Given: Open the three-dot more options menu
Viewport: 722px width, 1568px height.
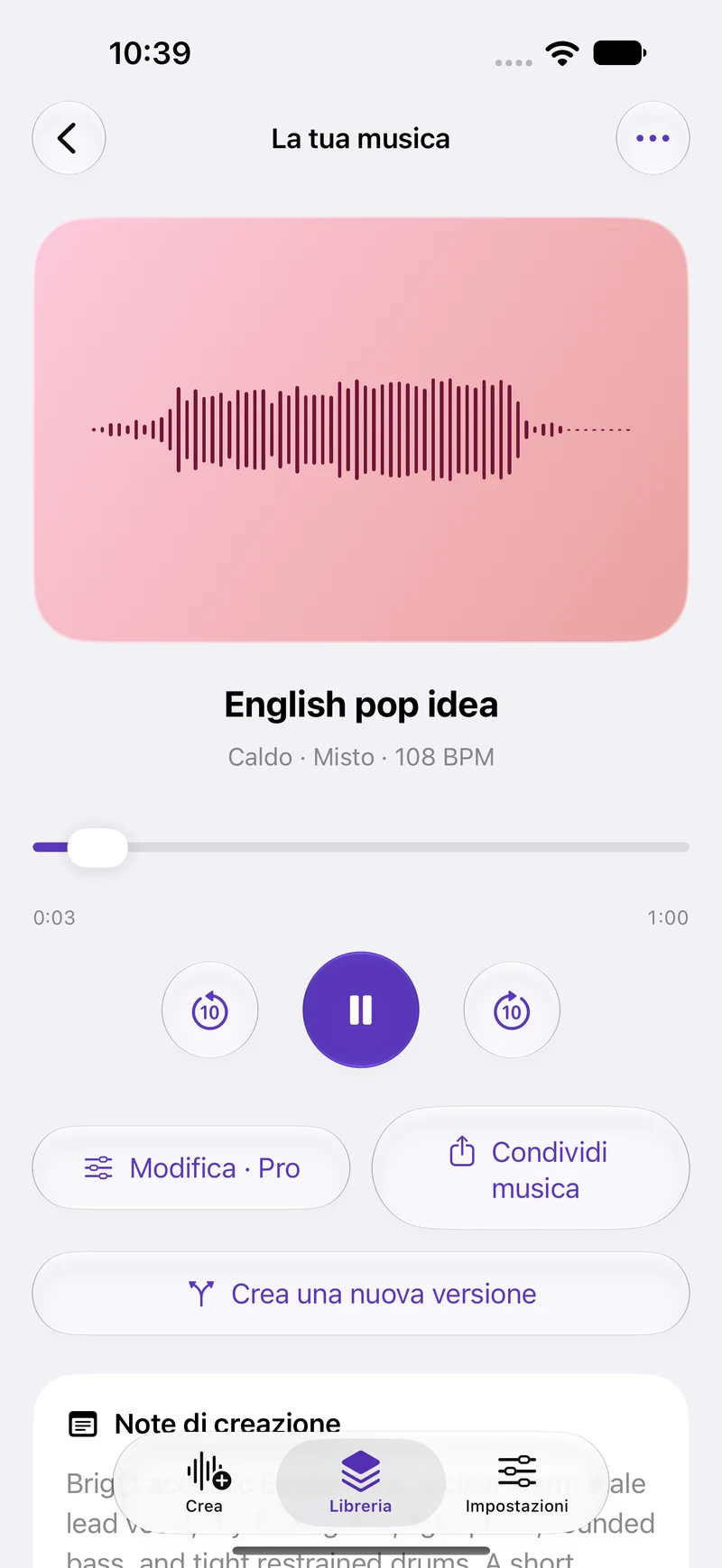Looking at the screenshot, I should pos(653,138).
